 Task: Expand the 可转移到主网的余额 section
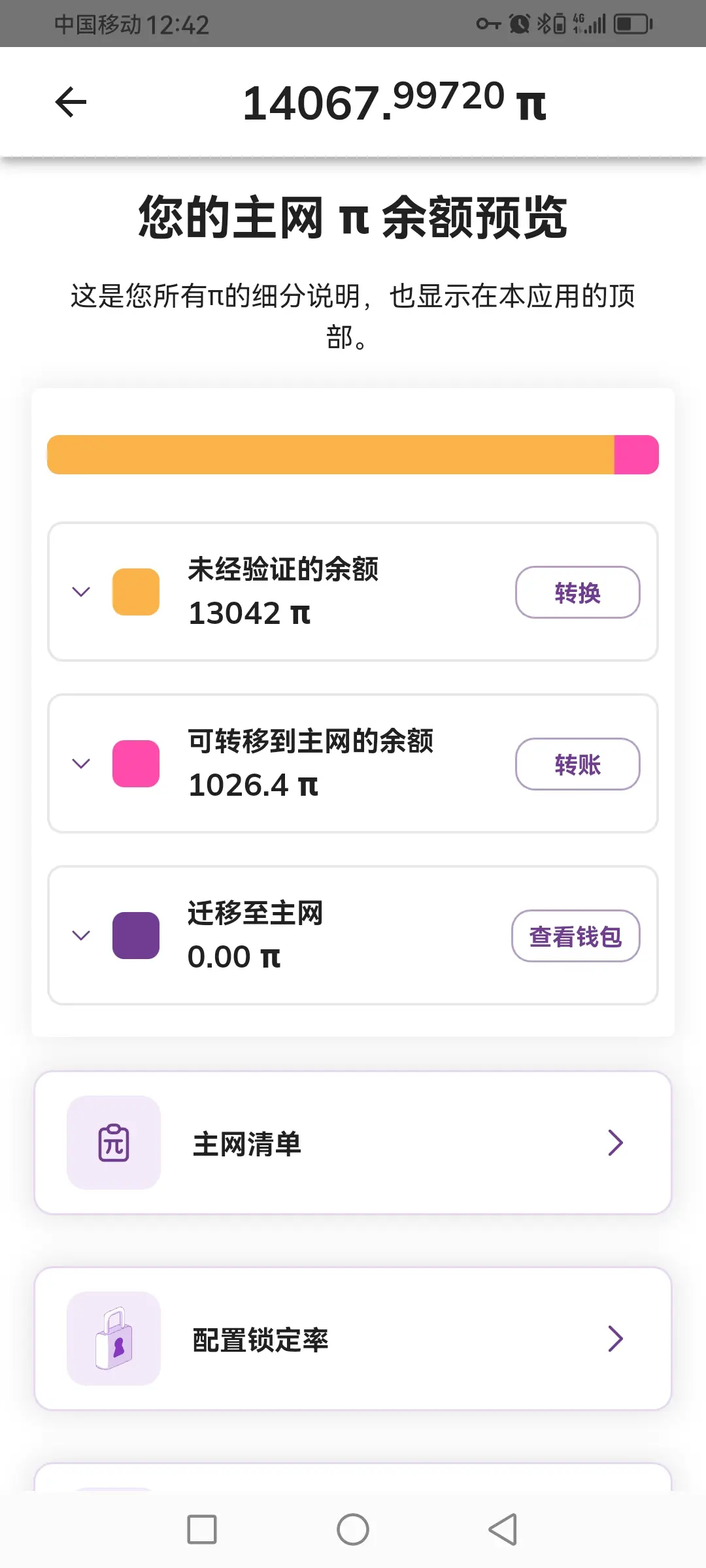click(x=81, y=764)
